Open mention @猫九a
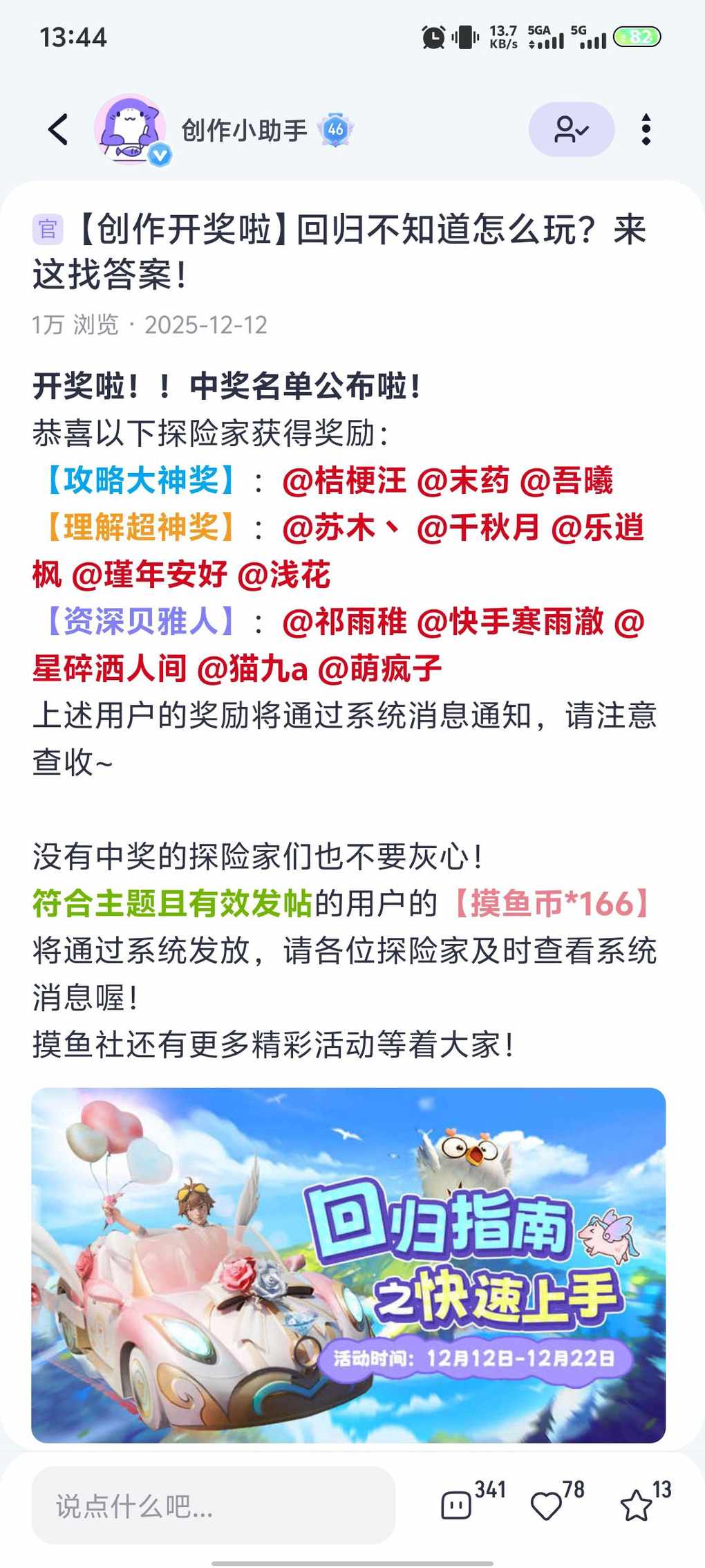This screenshot has height=1568, width=705. pos(252,669)
